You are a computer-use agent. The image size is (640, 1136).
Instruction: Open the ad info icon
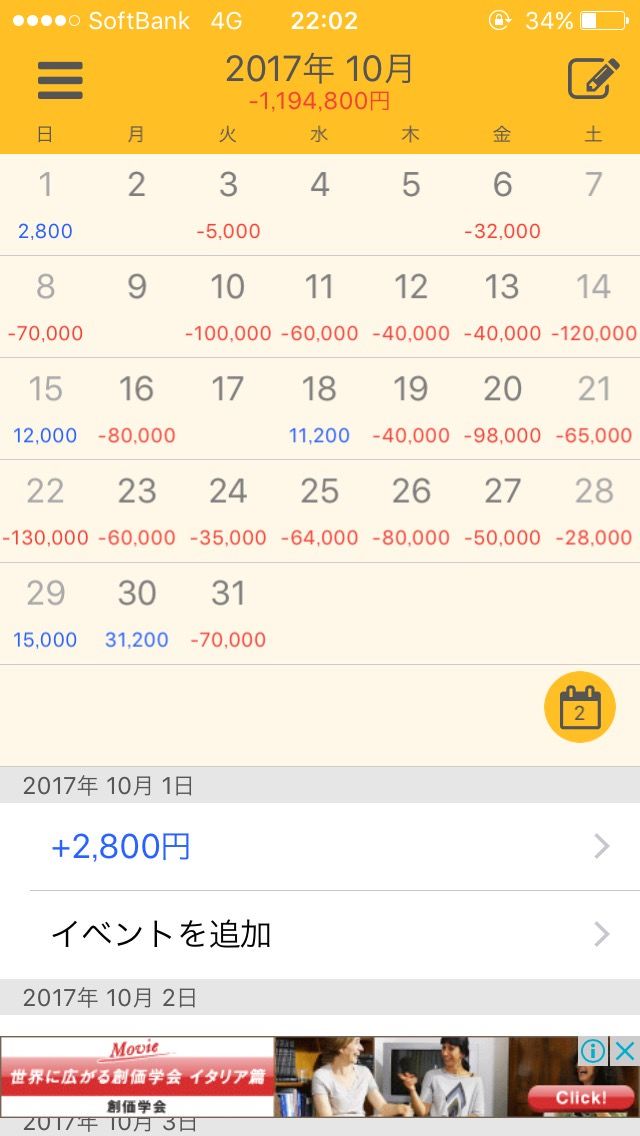tap(593, 1051)
